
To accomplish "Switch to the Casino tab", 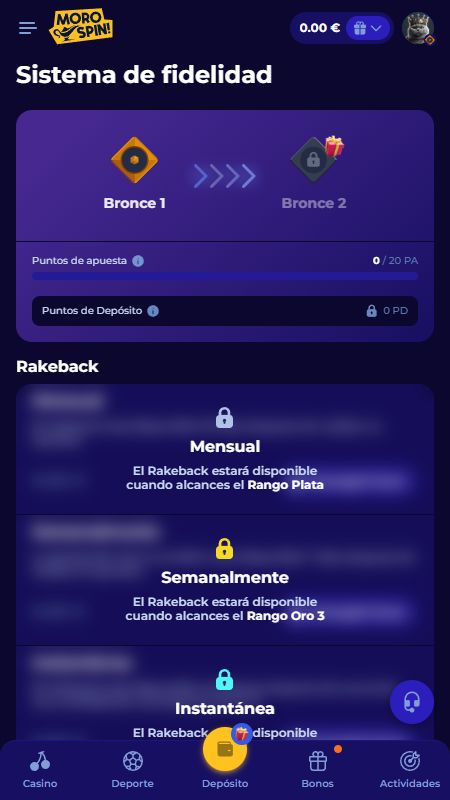I will click(40, 769).
